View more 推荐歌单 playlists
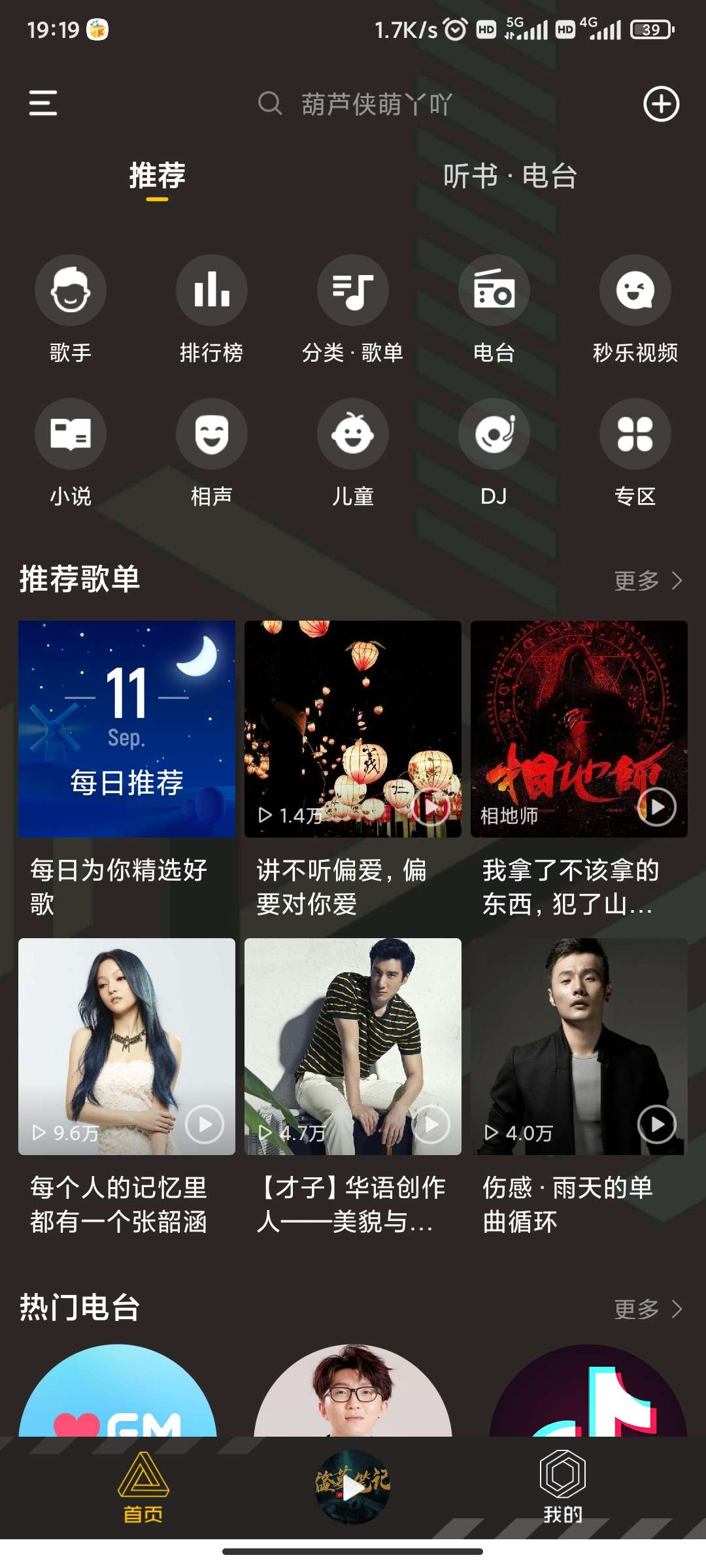 pos(647,580)
